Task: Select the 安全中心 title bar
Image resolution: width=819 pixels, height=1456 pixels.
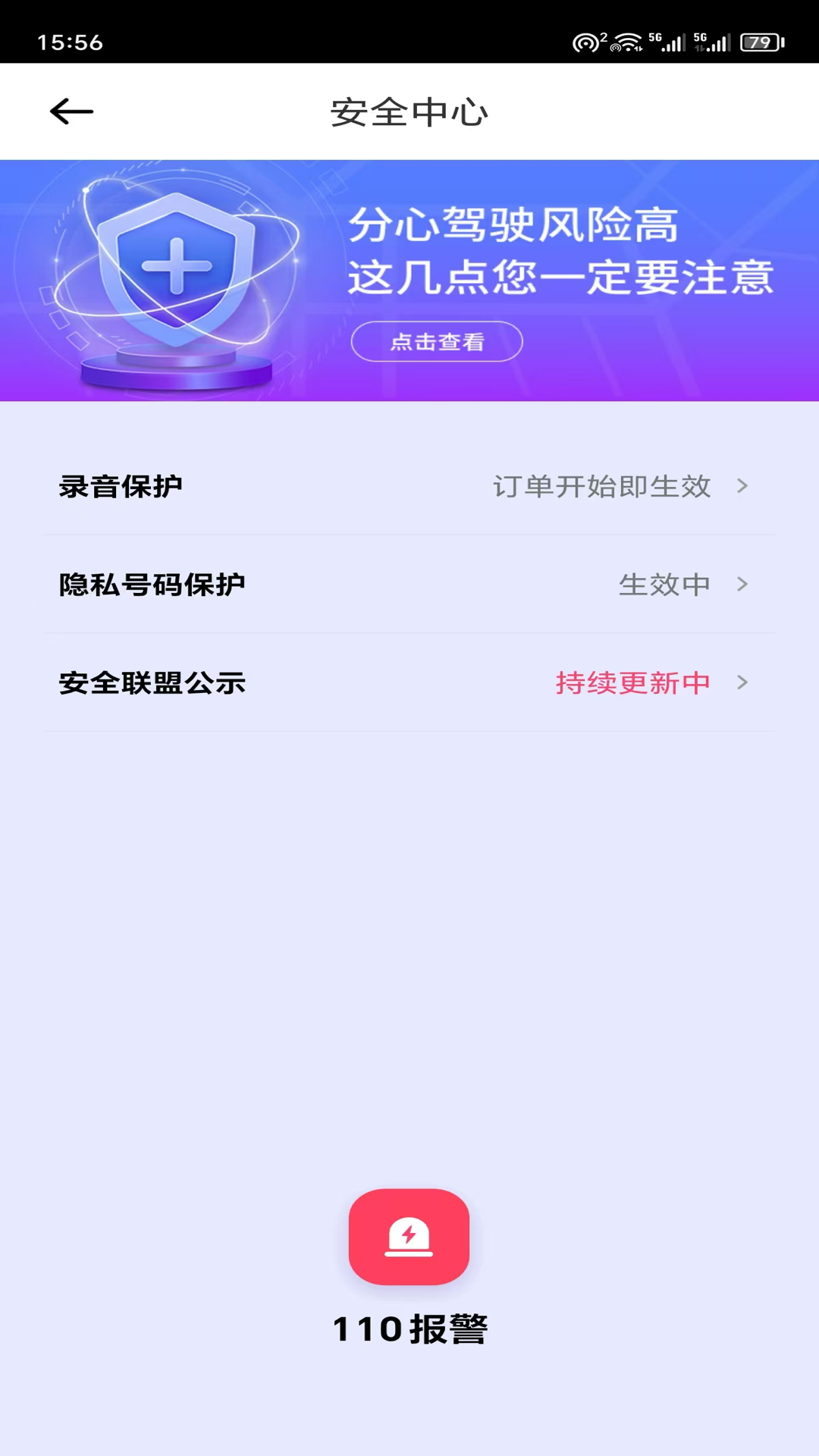Action: point(409,111)
